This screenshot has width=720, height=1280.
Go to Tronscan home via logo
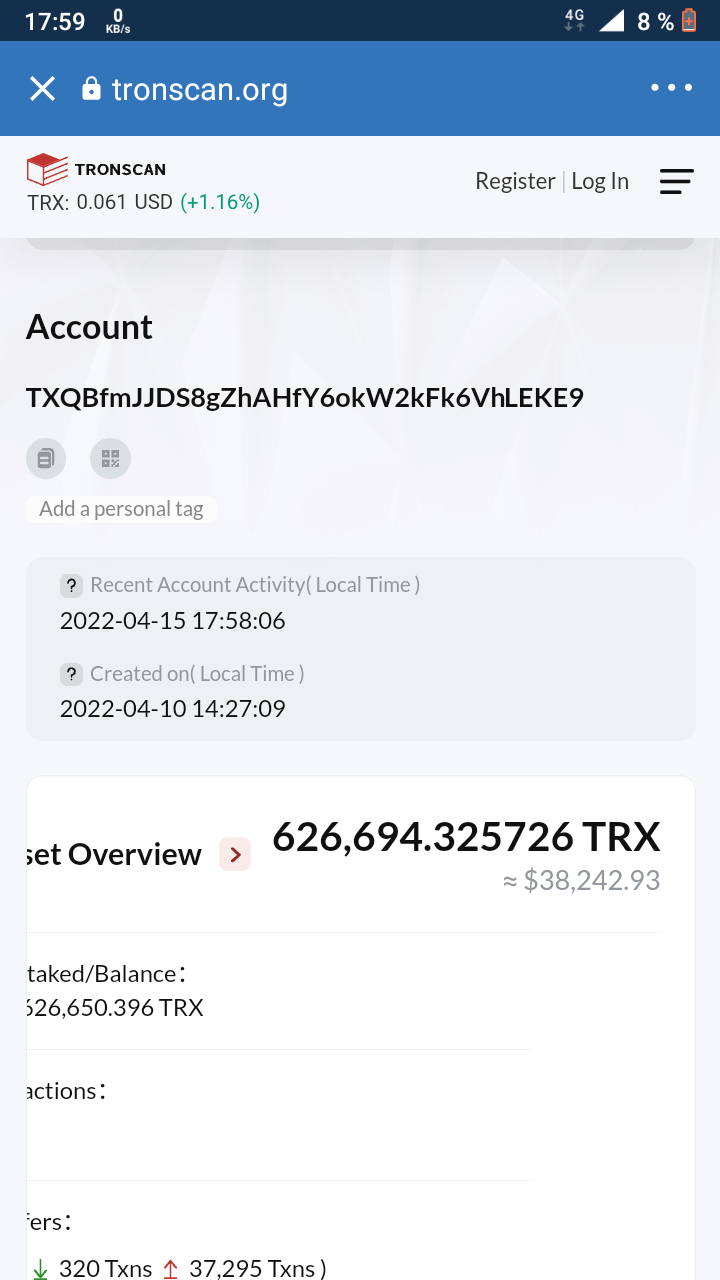click(x=97, y=169)
